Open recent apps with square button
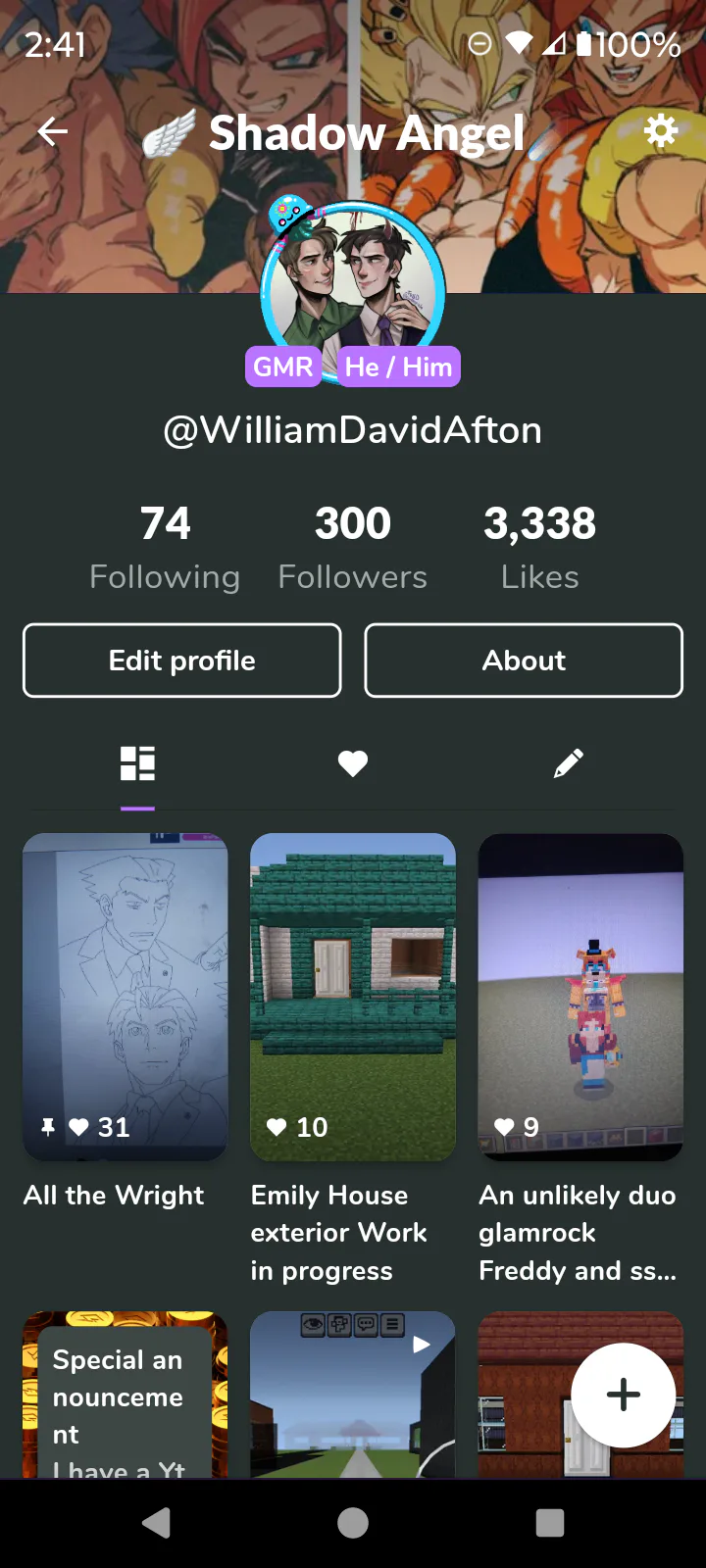The height and width of the screenshot is (1568, 706). point(550,1522)
